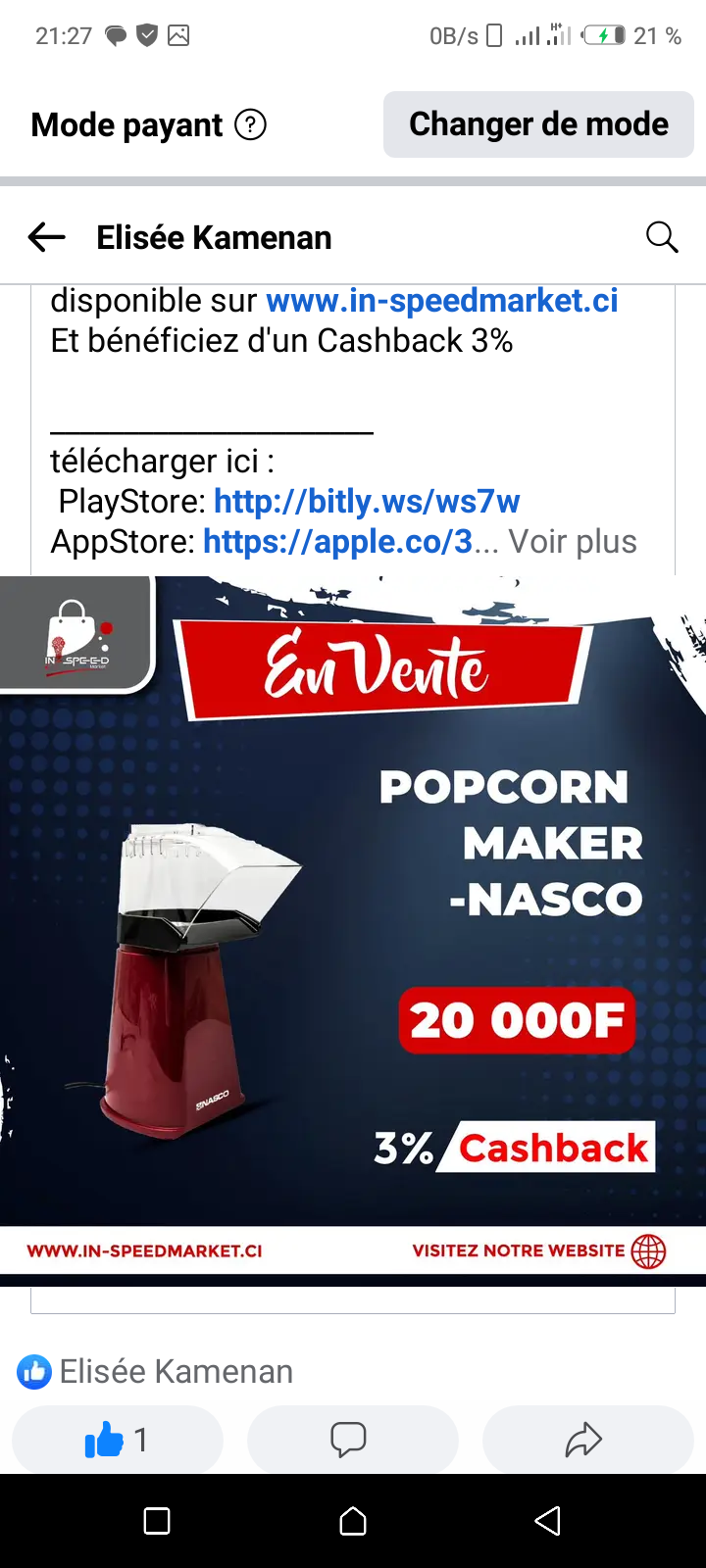This screenshot has width=706, height=1568.
Task: Expand the post with Voir plus
Action: click(x=573, y=542)
